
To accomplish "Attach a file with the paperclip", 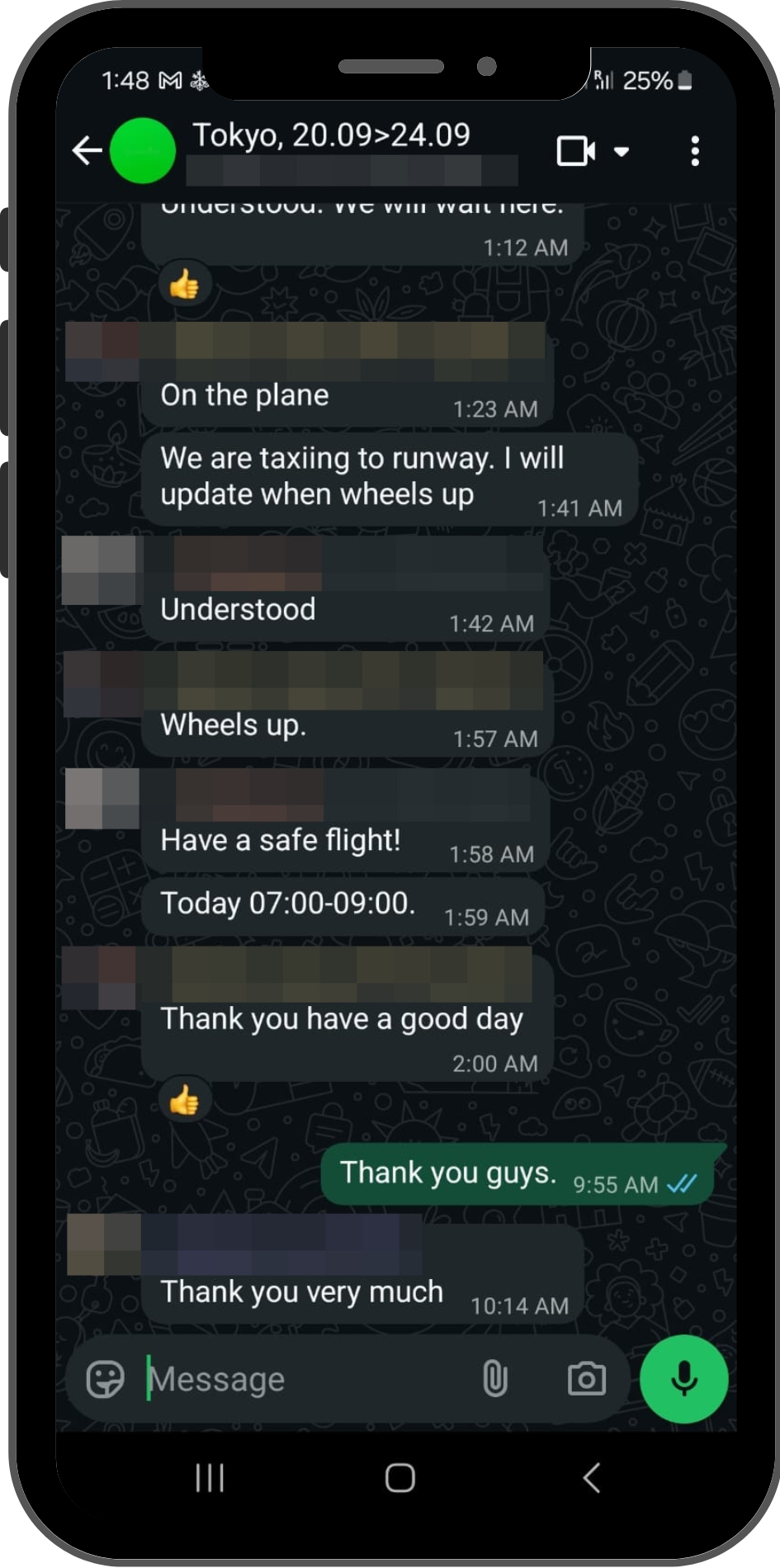I will [494, 1379].
